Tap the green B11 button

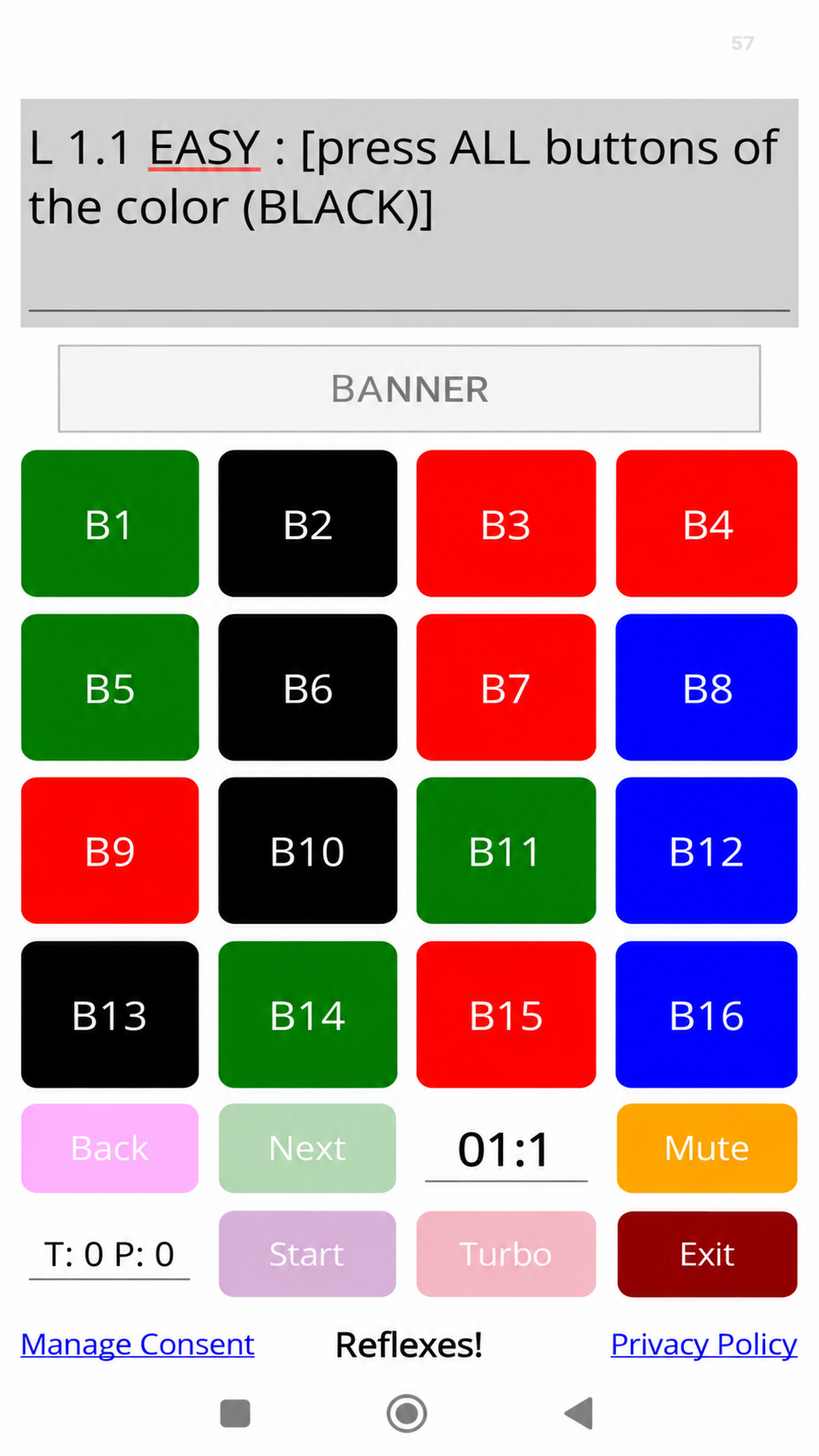point(506,851)
